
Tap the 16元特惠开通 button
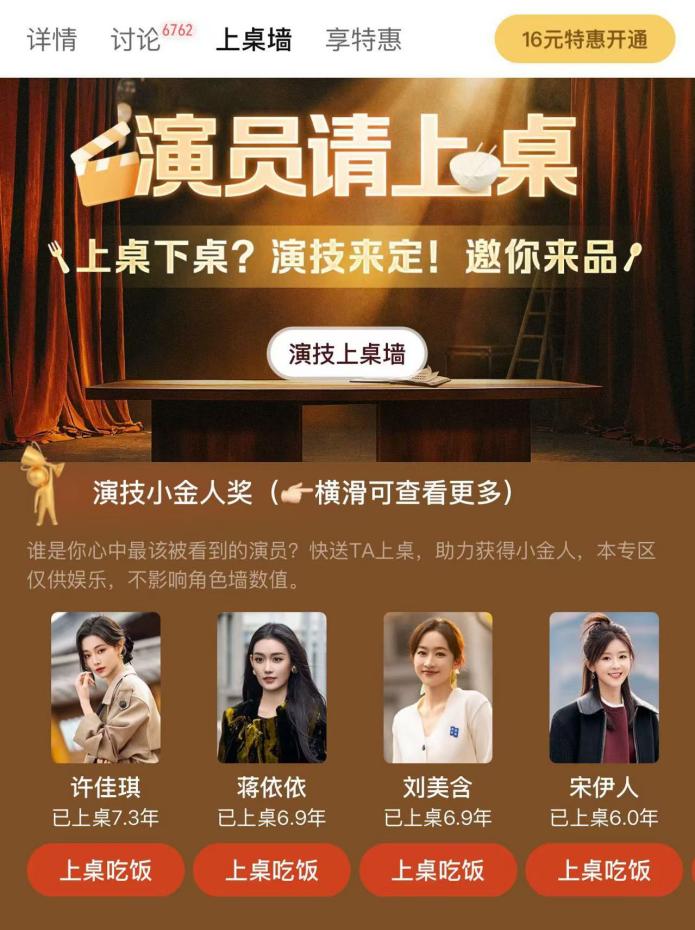[584, 39]
